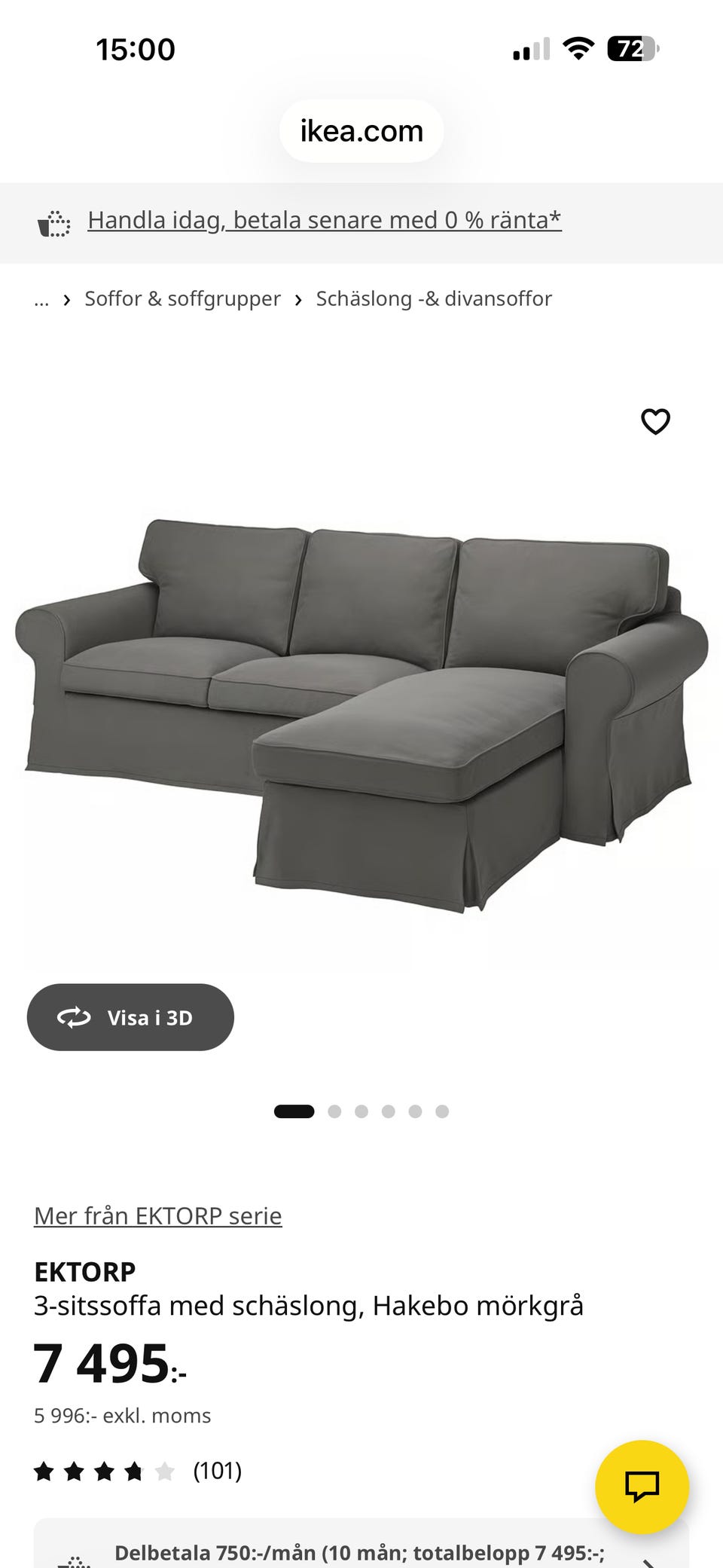Tap the Visa i 3D button

tap(130, 1017)
